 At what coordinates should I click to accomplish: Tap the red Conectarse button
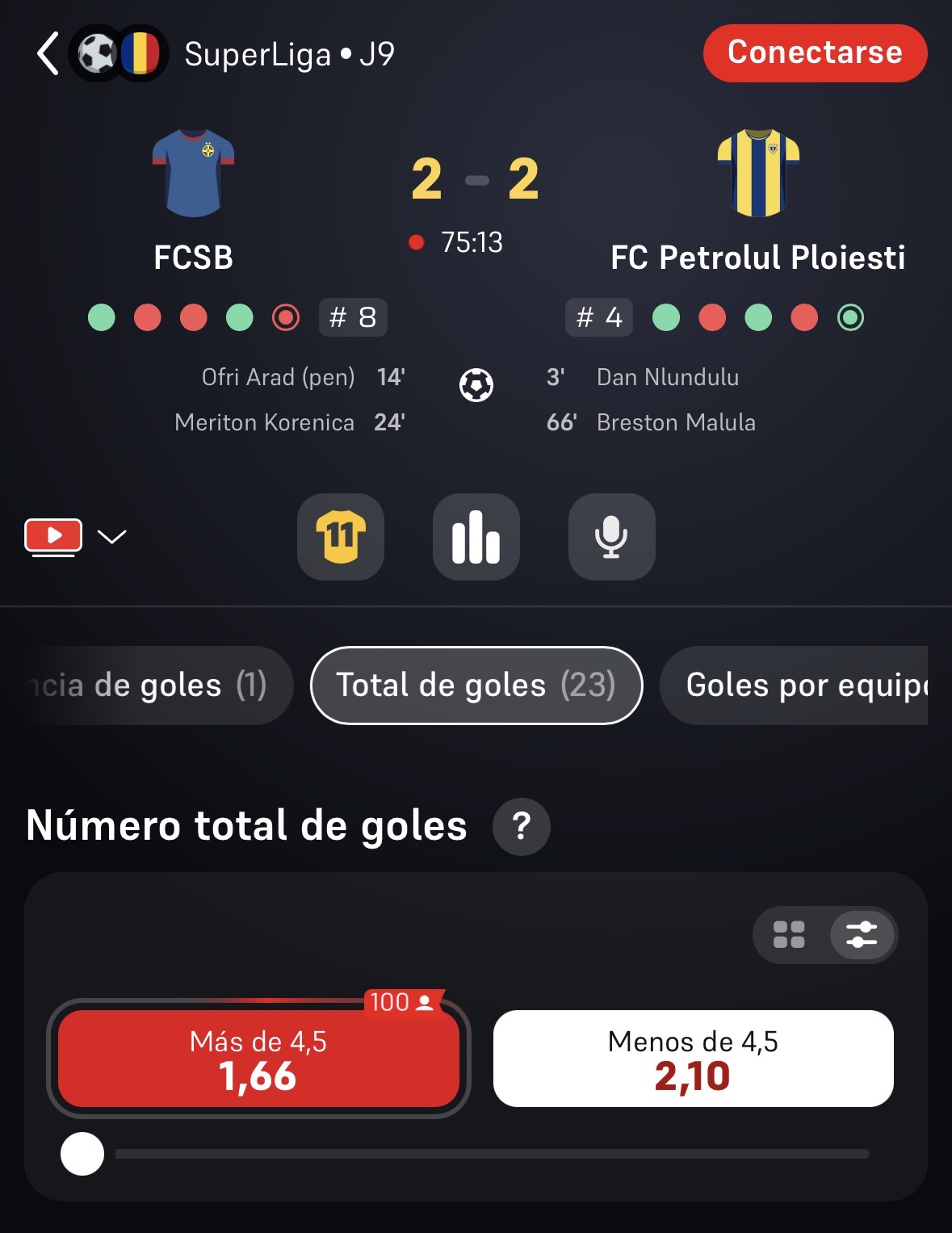point(815,53)
